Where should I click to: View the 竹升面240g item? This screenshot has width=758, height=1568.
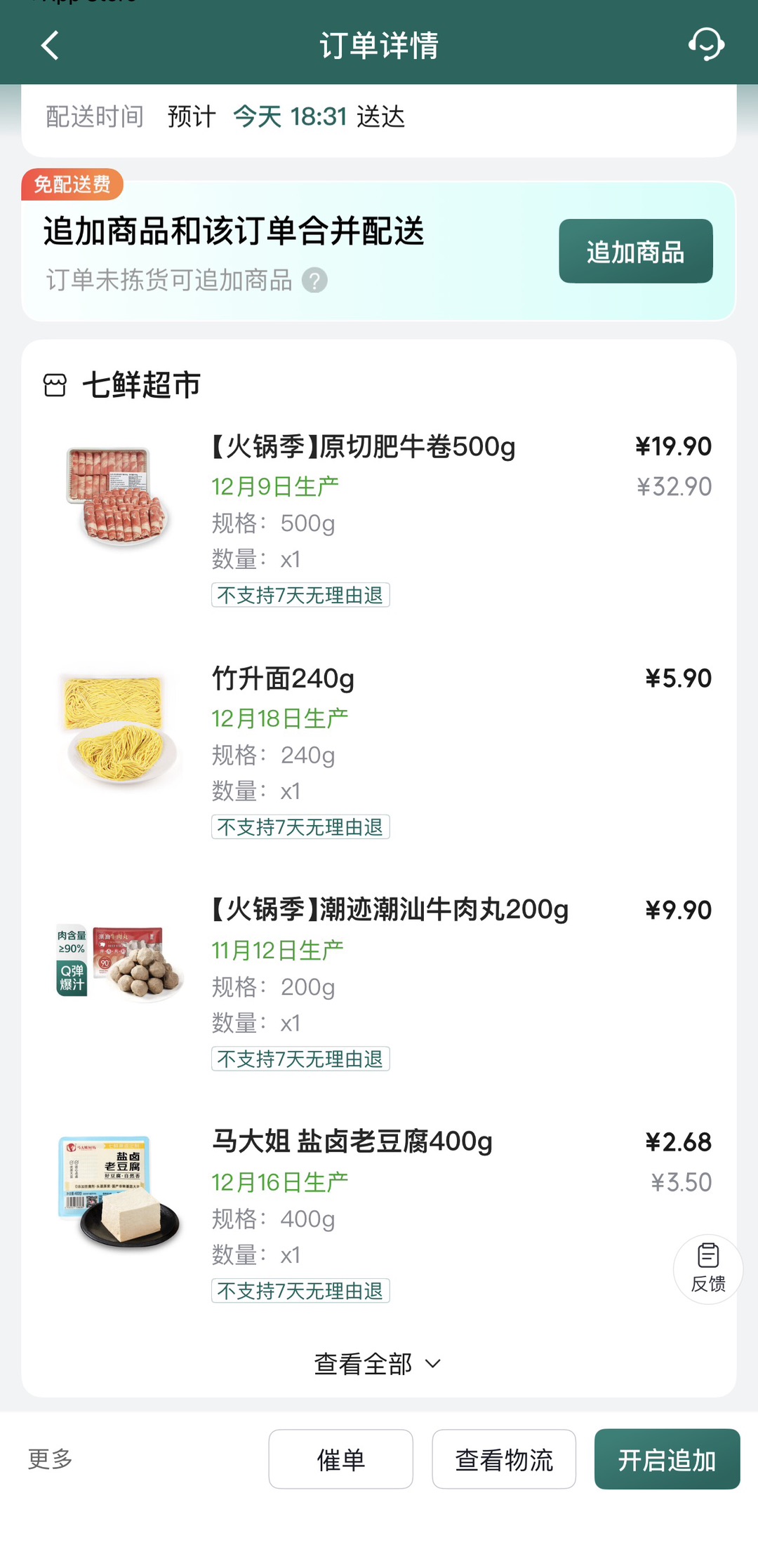point(284,678)
